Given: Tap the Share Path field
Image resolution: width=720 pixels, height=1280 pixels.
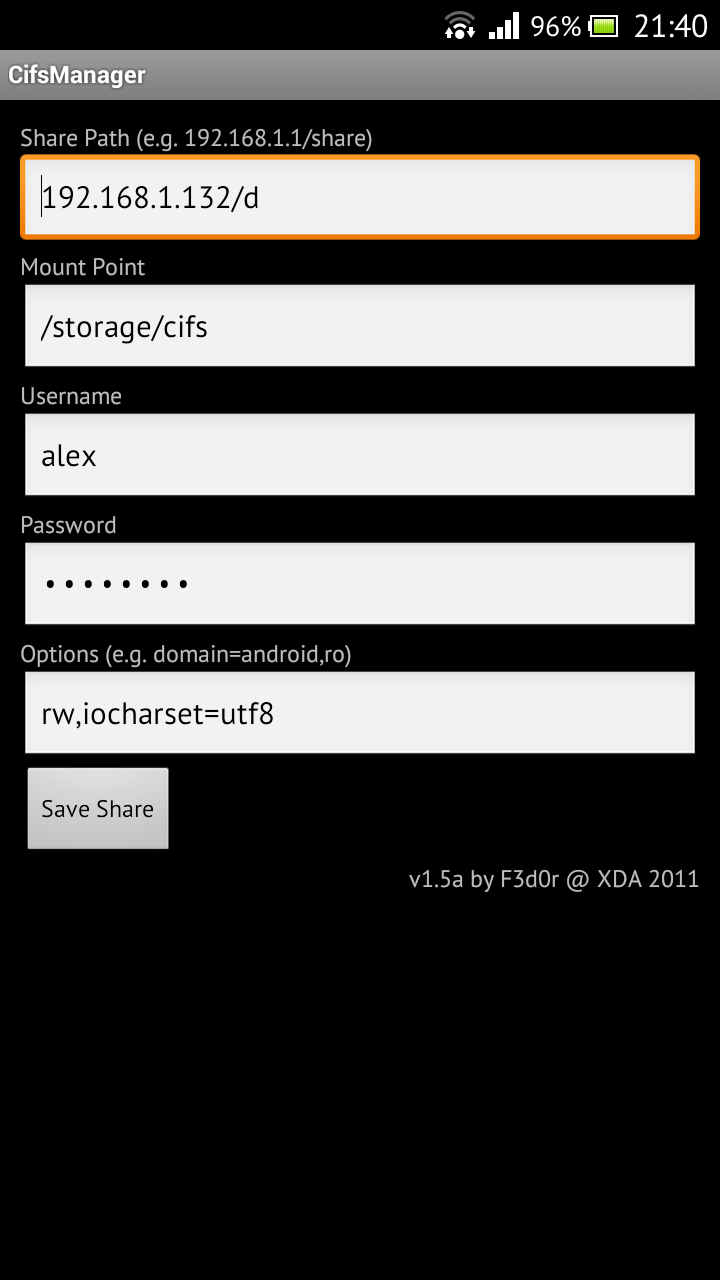Looking at the screenshot, I should (360, 197).
